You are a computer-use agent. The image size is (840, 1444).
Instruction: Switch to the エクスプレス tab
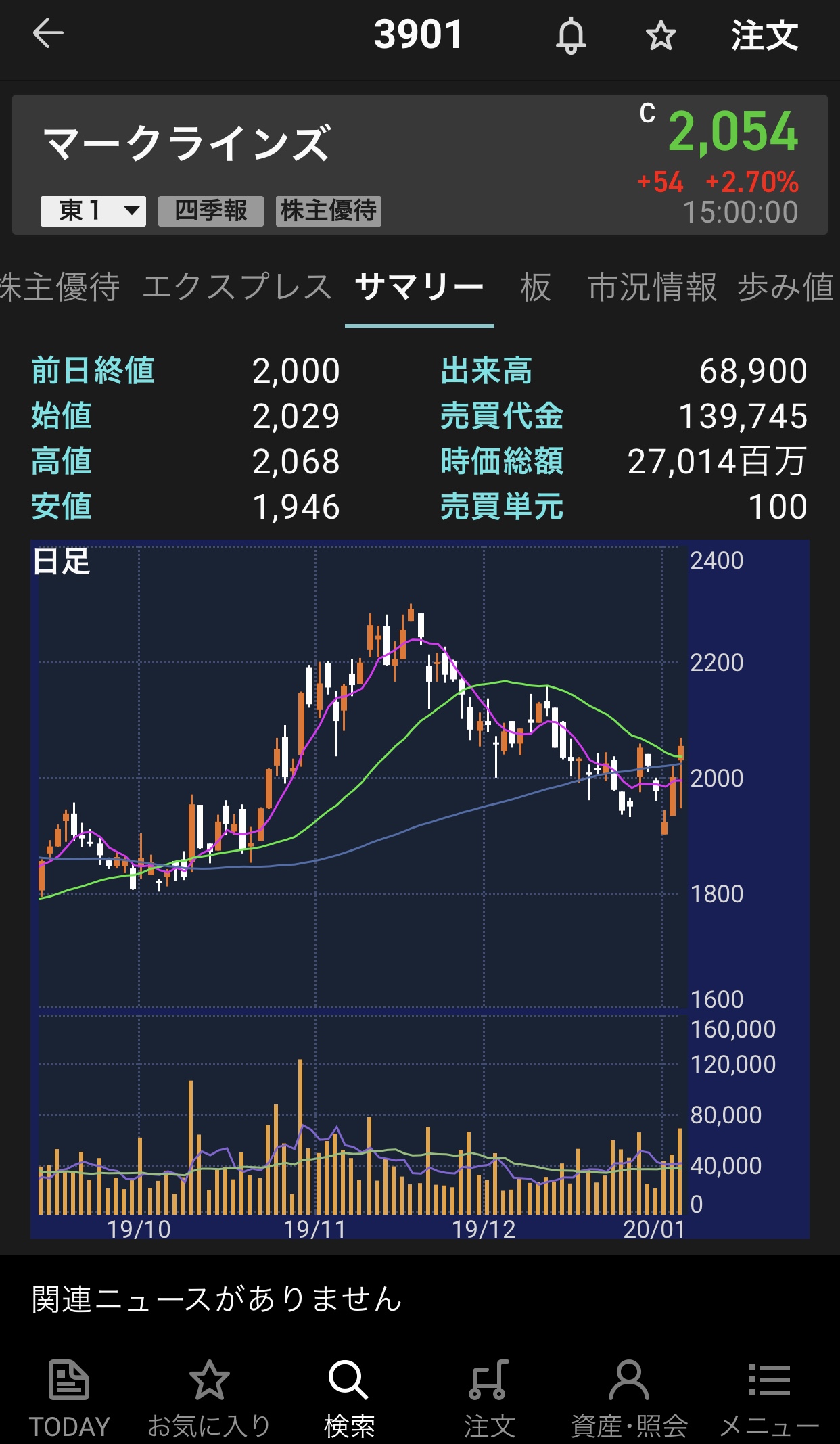237,287
